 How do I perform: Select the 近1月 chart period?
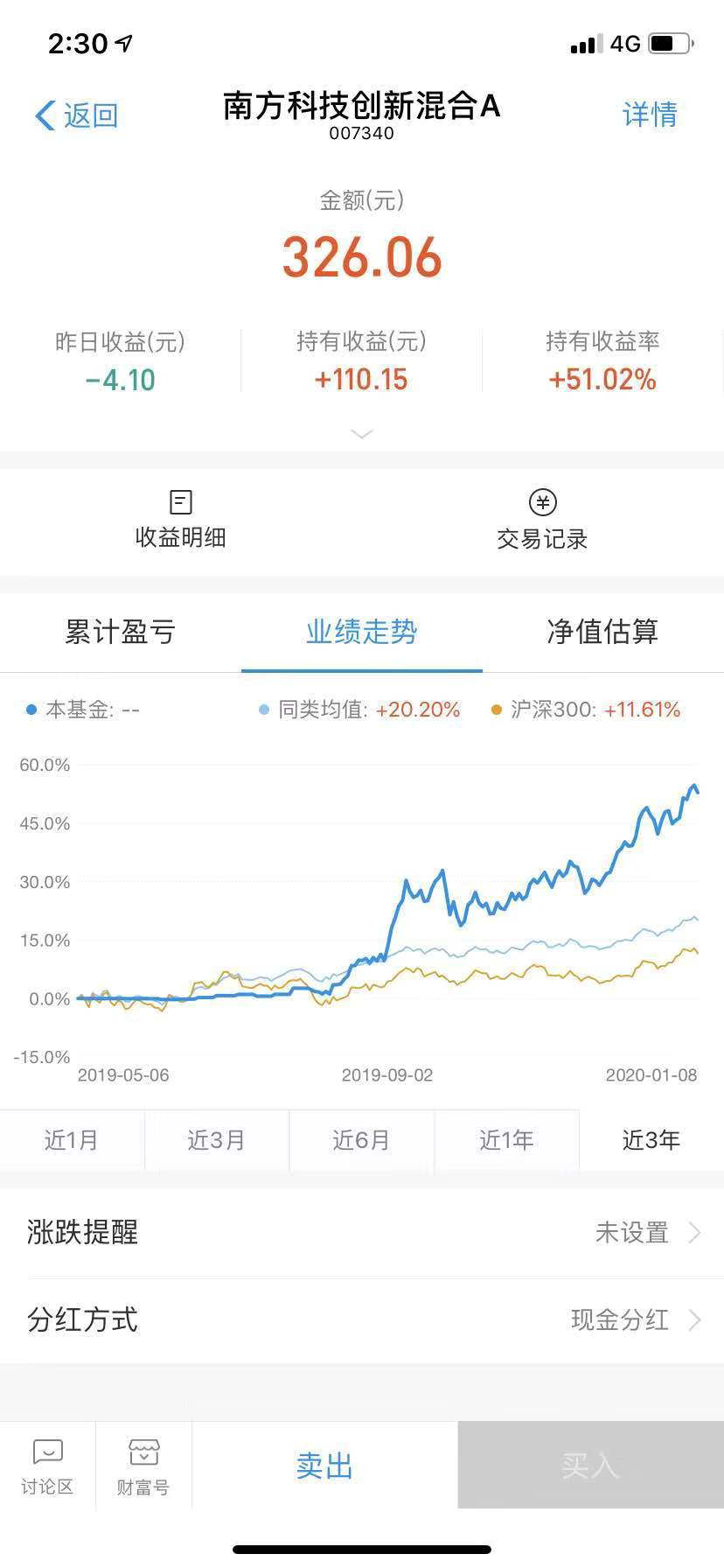pyautogui.click(x=72, y=1140)
